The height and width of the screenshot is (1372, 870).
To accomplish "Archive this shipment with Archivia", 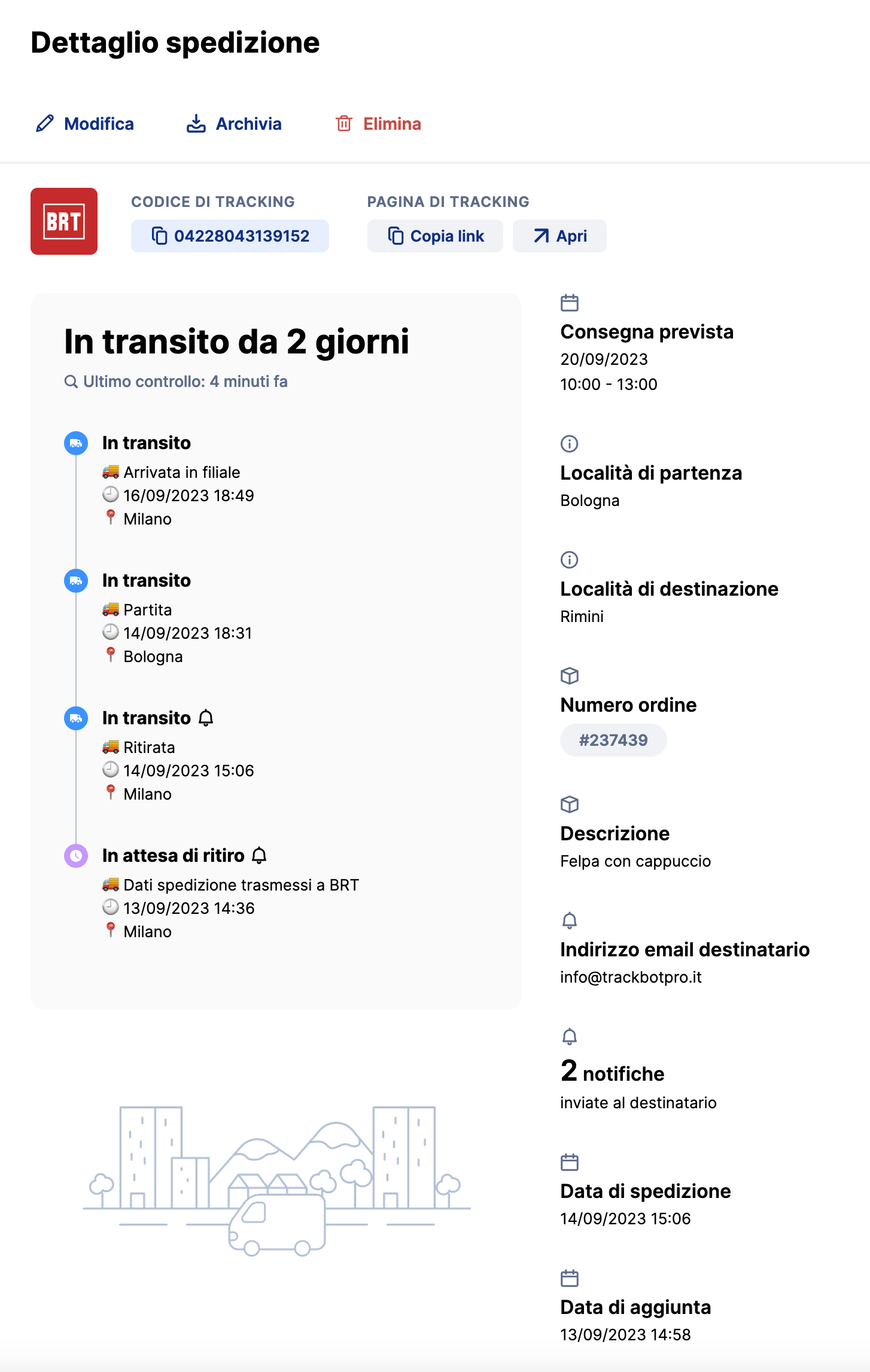I will [234, 124].
